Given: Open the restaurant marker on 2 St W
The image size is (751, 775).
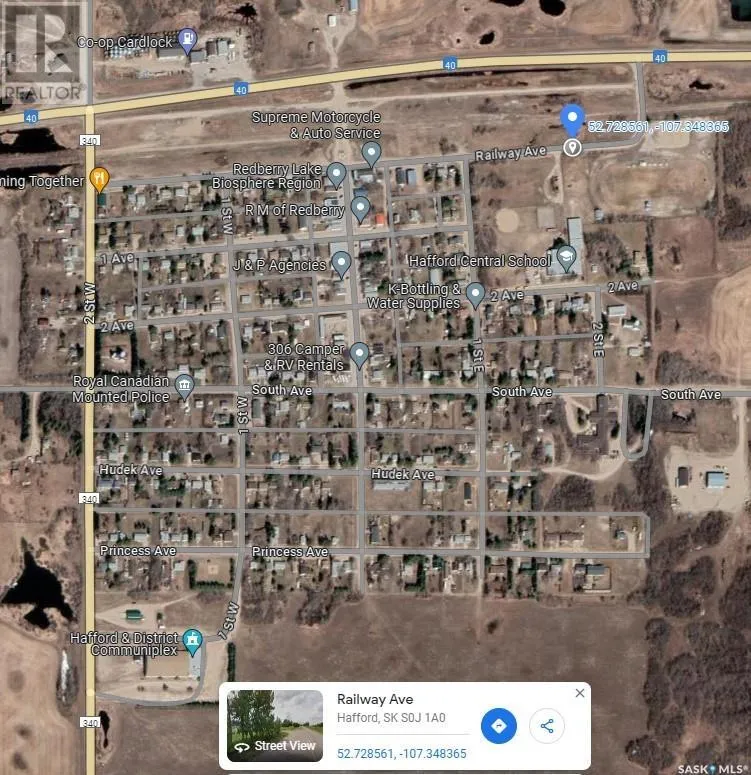Looking at the screenshot, I should pyautogui.click(x=98, y=180).
